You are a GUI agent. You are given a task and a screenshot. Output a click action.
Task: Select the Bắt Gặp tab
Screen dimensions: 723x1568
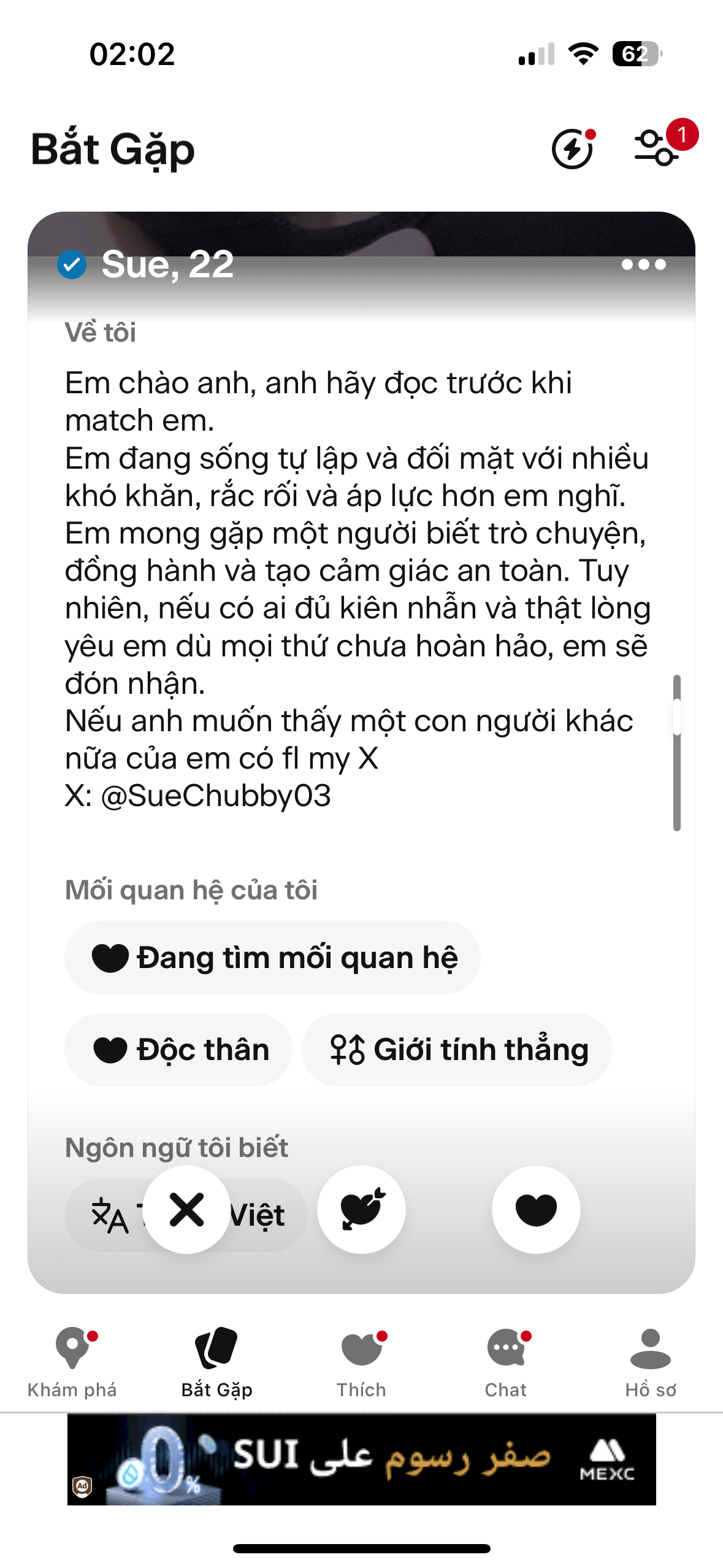pos(216,1363)
